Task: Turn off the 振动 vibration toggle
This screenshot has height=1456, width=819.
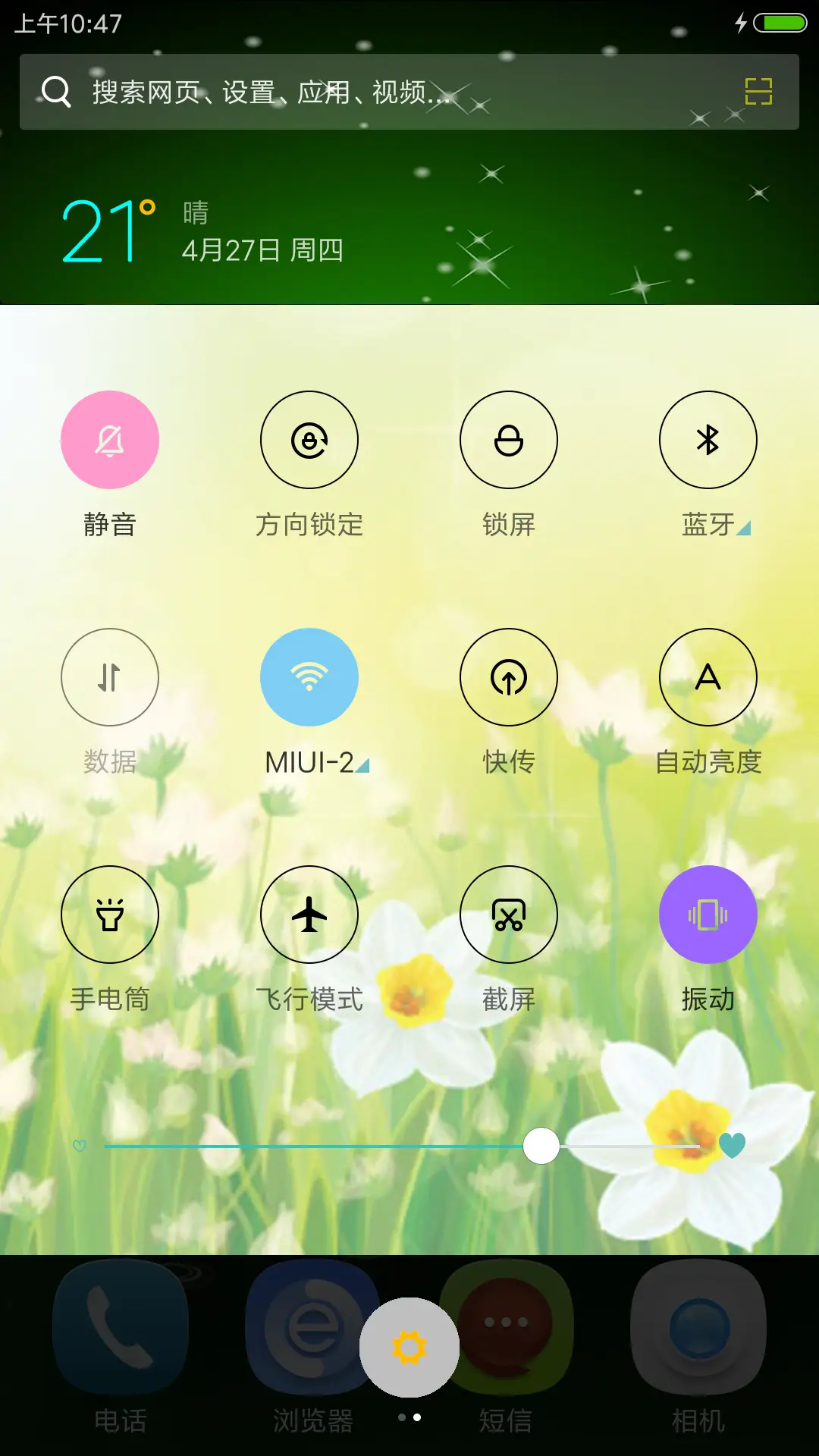Action: click(x=708, y=915)
